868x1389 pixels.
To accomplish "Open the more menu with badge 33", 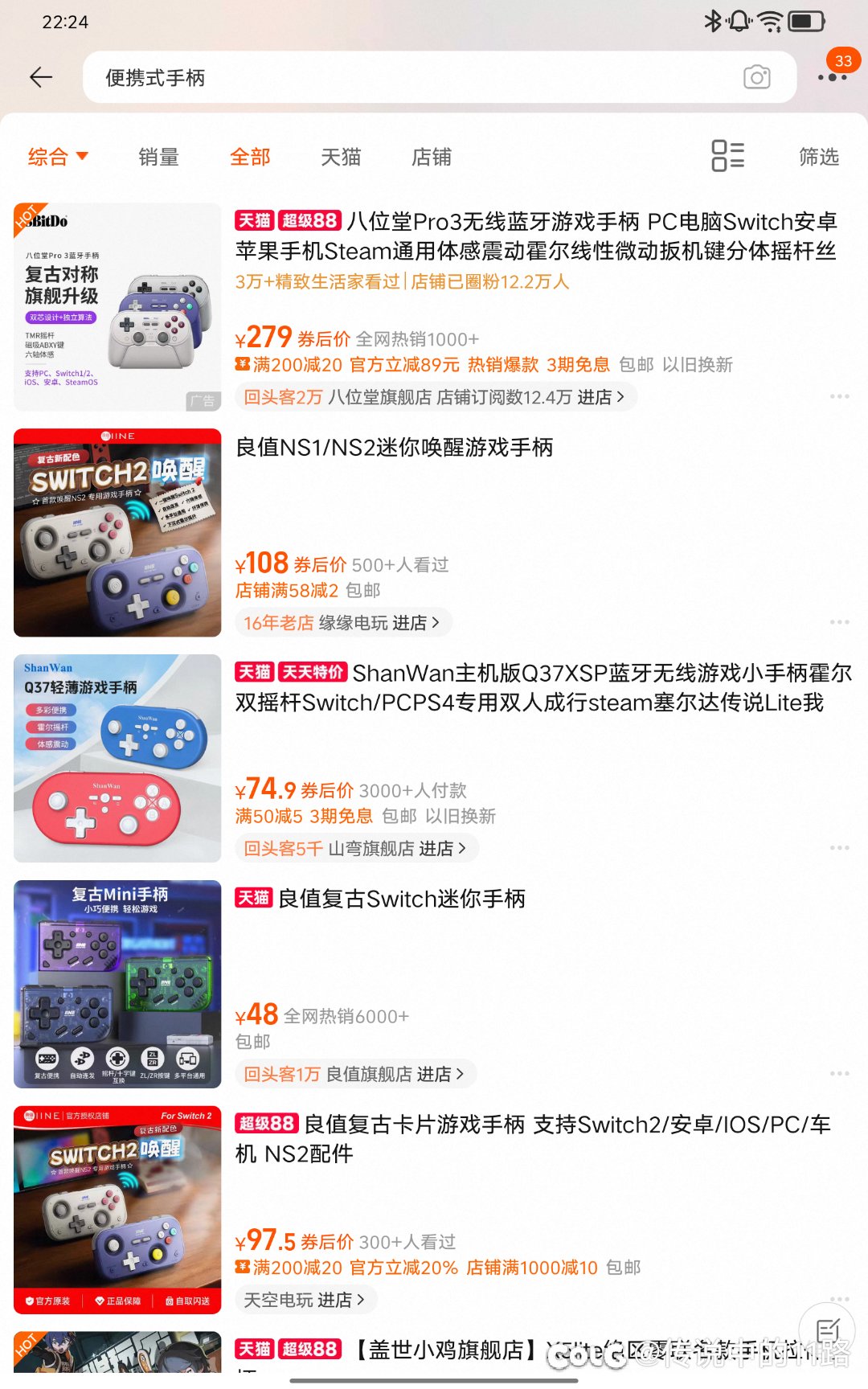I will pos(833,76).
